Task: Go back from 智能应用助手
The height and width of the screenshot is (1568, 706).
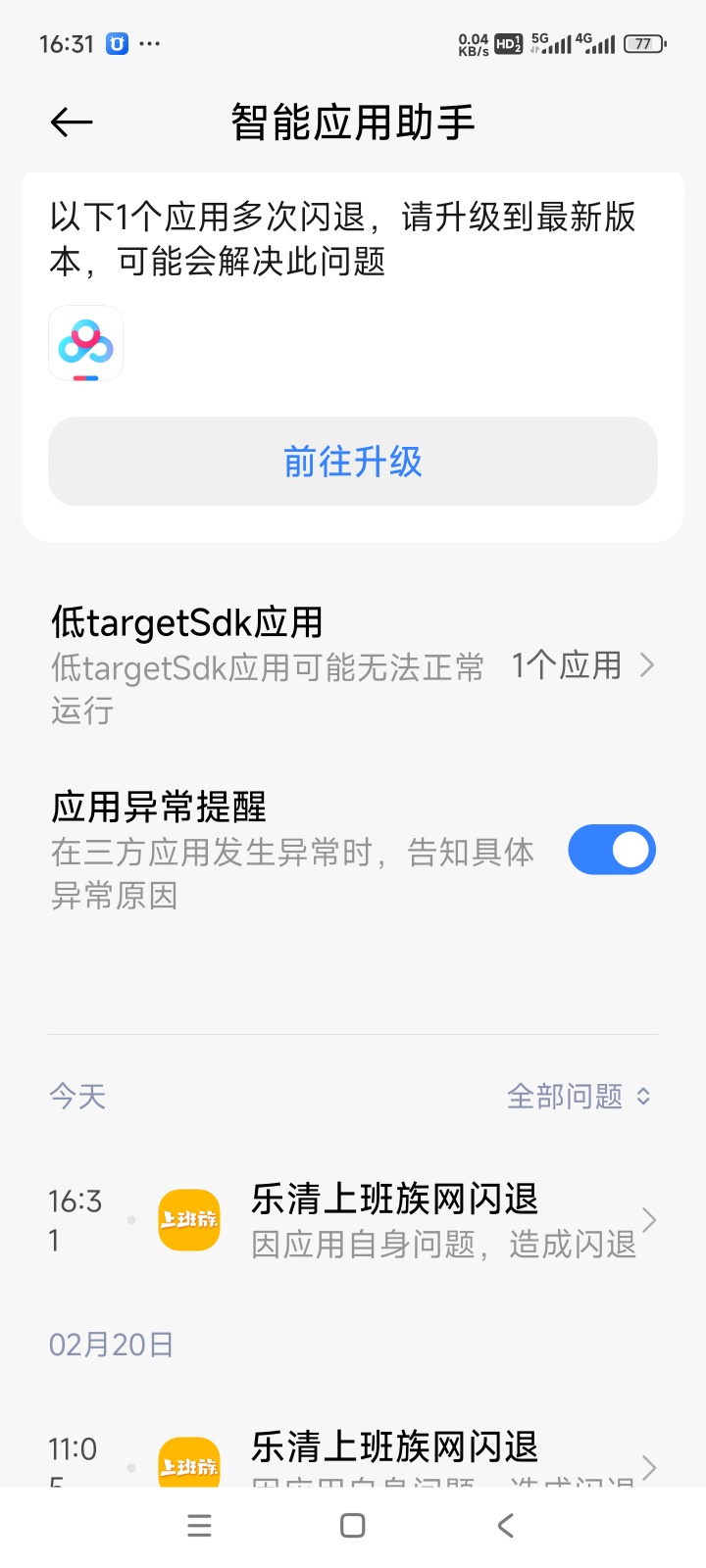Action: click(72, 122)
